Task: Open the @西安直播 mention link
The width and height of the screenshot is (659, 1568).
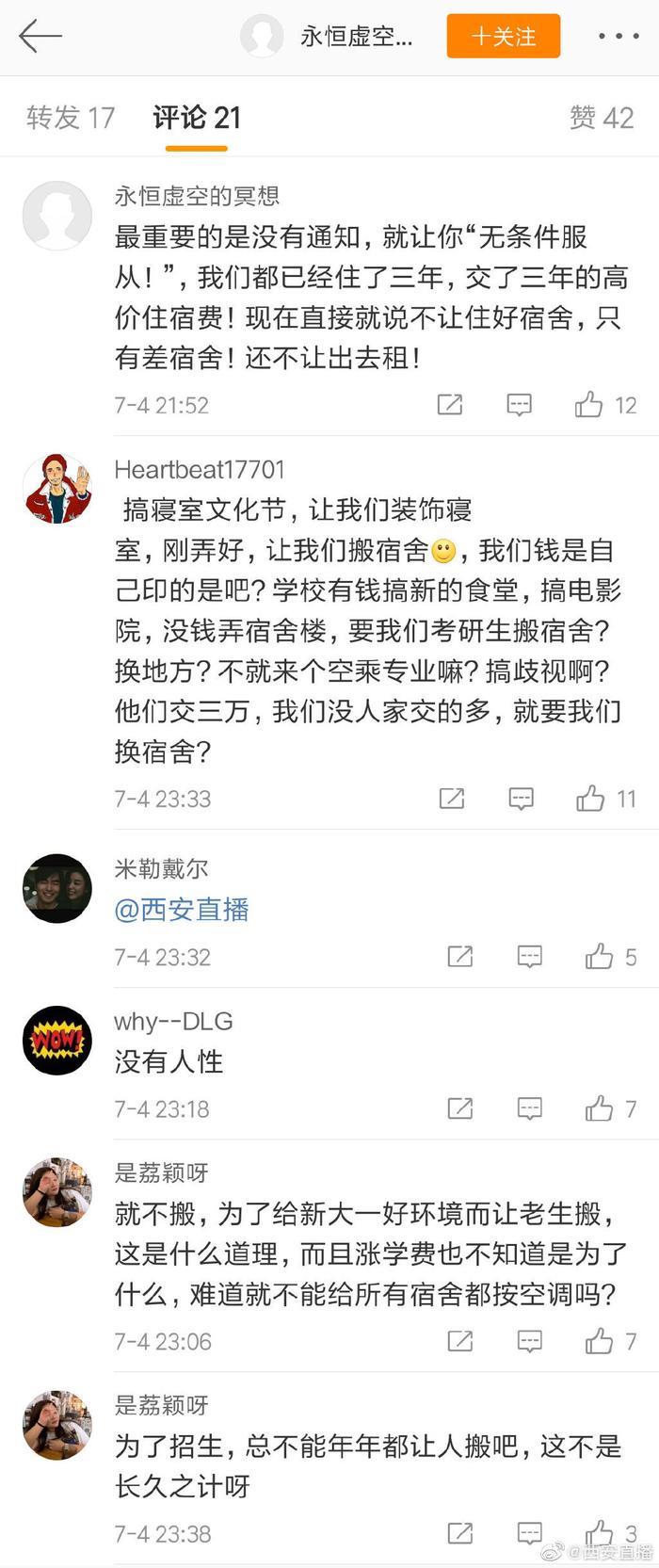Action: pyautogui.click(x=182, y=910)
